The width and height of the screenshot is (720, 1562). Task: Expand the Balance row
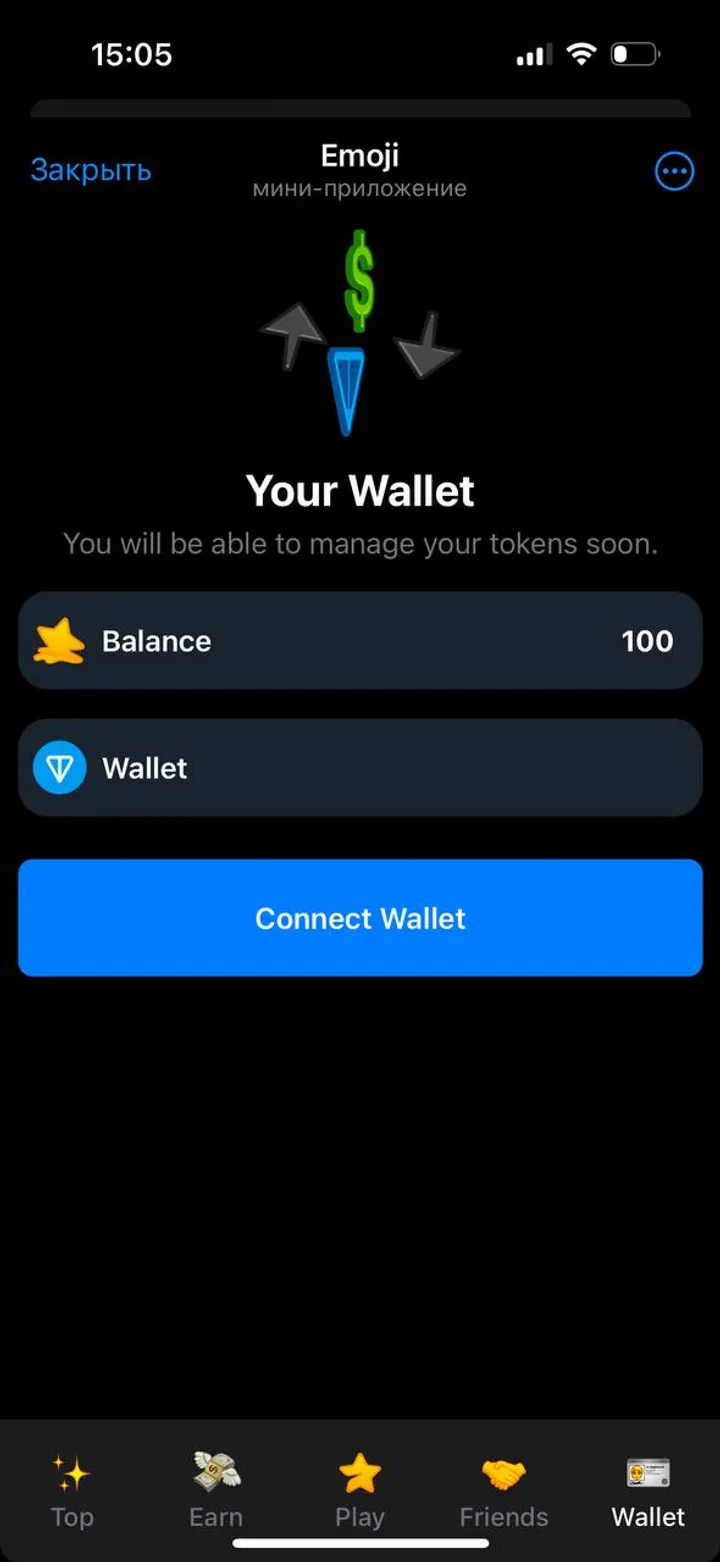[x=360, y=640]
